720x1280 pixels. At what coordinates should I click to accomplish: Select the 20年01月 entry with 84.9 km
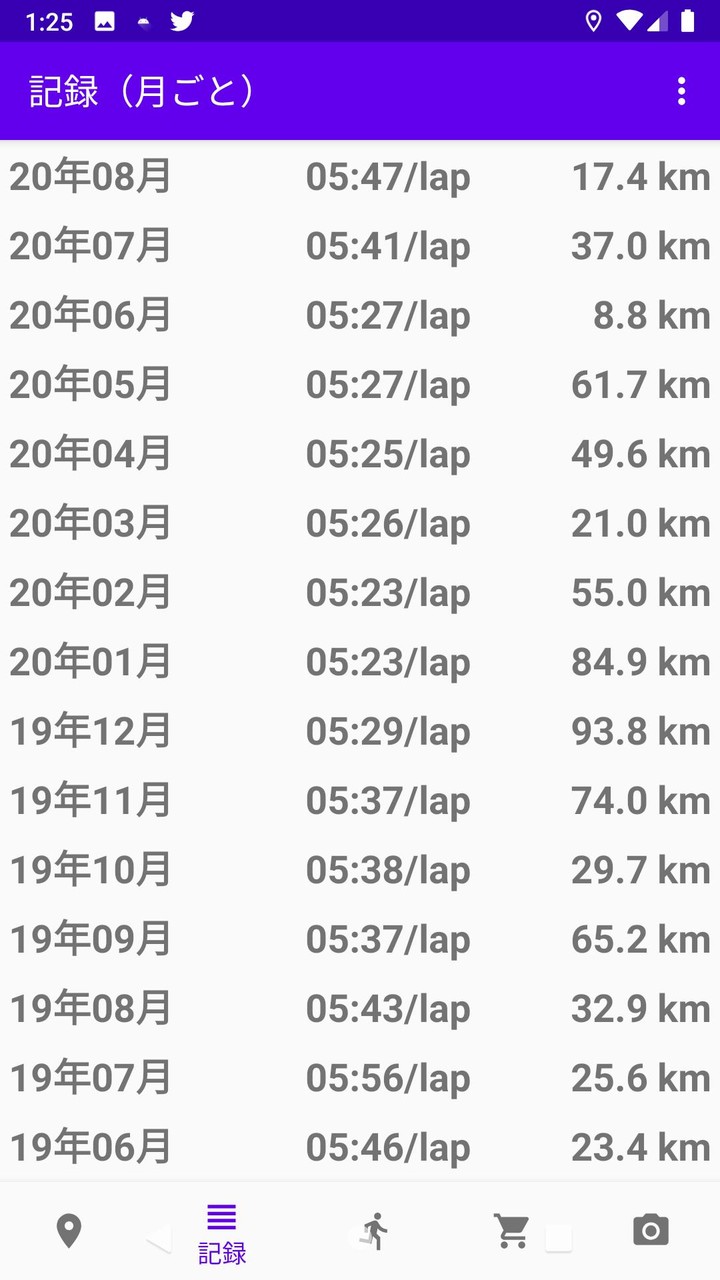[x=360, y=661]
